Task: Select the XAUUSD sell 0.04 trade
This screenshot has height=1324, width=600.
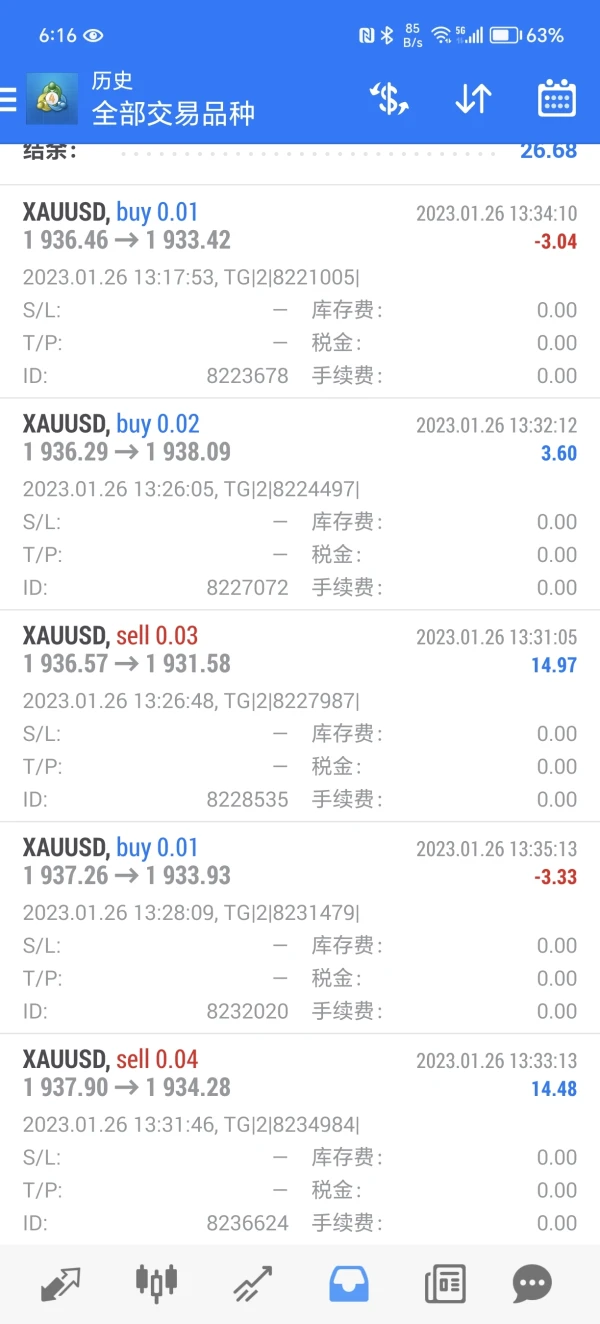Action: pyautogui.click(x=300, y=1140)
